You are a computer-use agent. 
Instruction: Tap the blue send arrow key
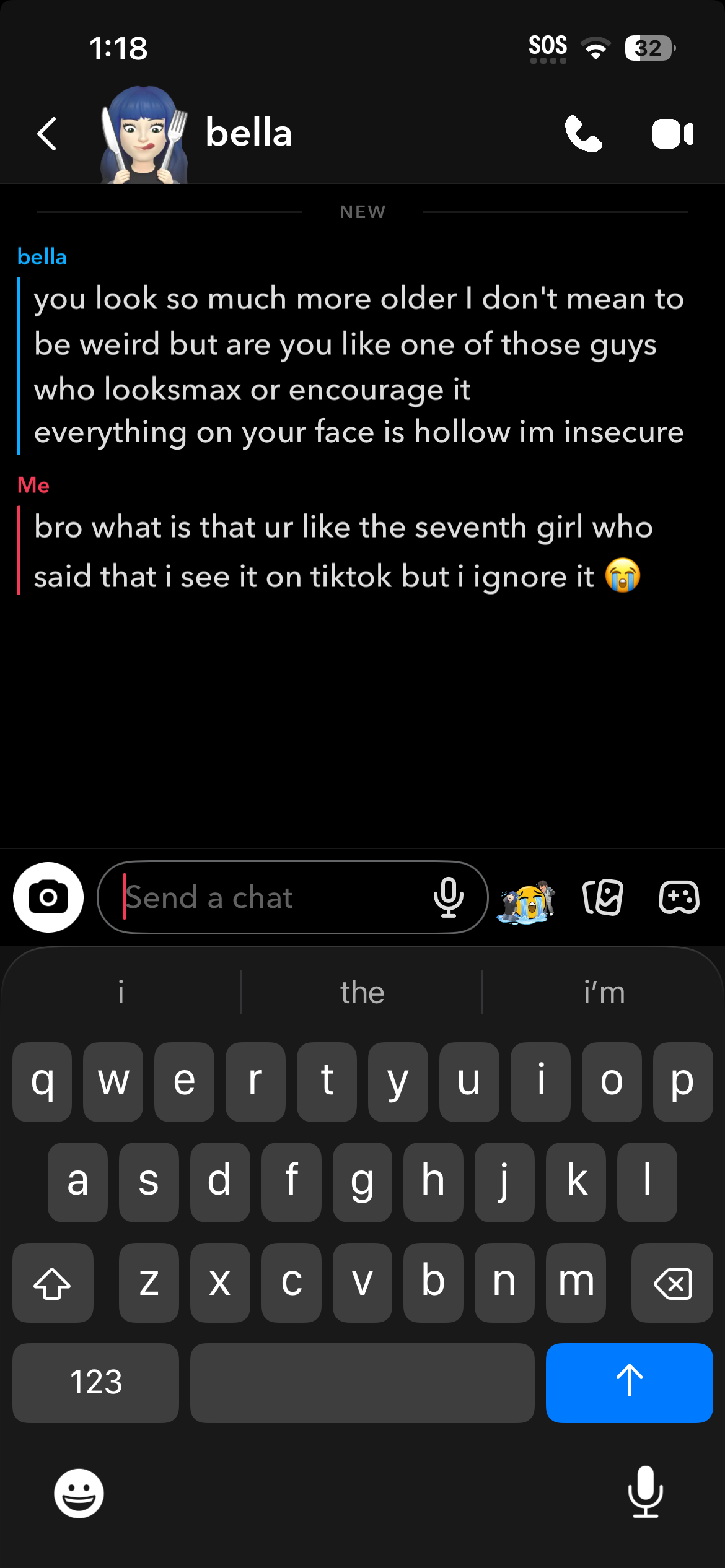[629, 1382]
